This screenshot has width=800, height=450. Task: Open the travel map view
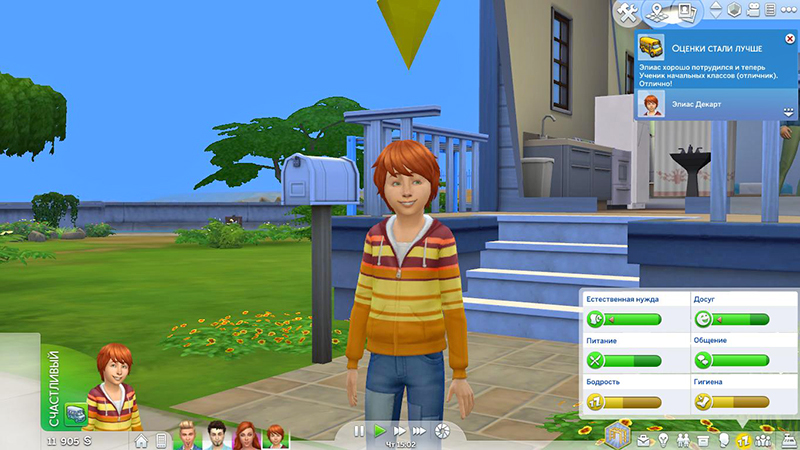657,11
